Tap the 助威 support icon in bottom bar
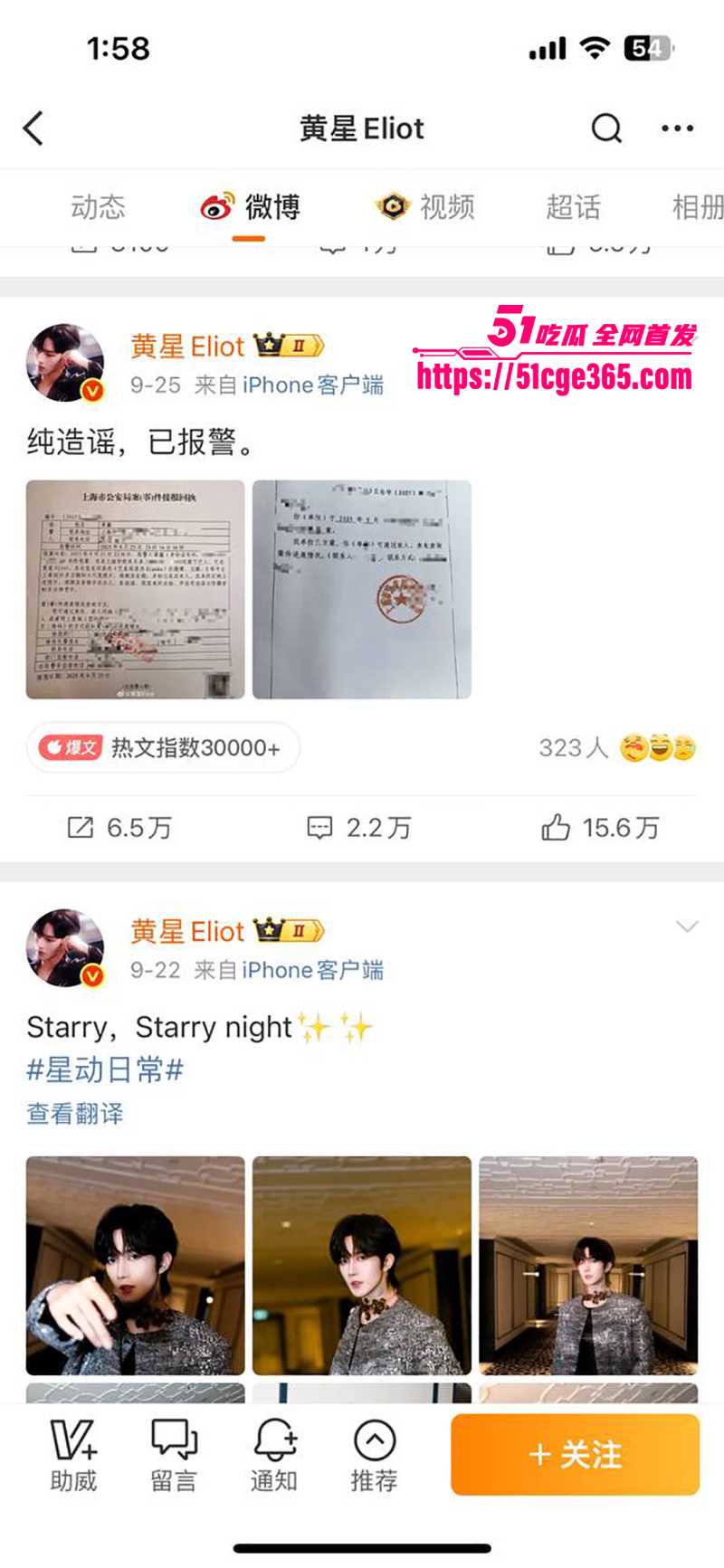Image resolution: width=724 pixels, height=1568 pixels. pos(72,1455)
